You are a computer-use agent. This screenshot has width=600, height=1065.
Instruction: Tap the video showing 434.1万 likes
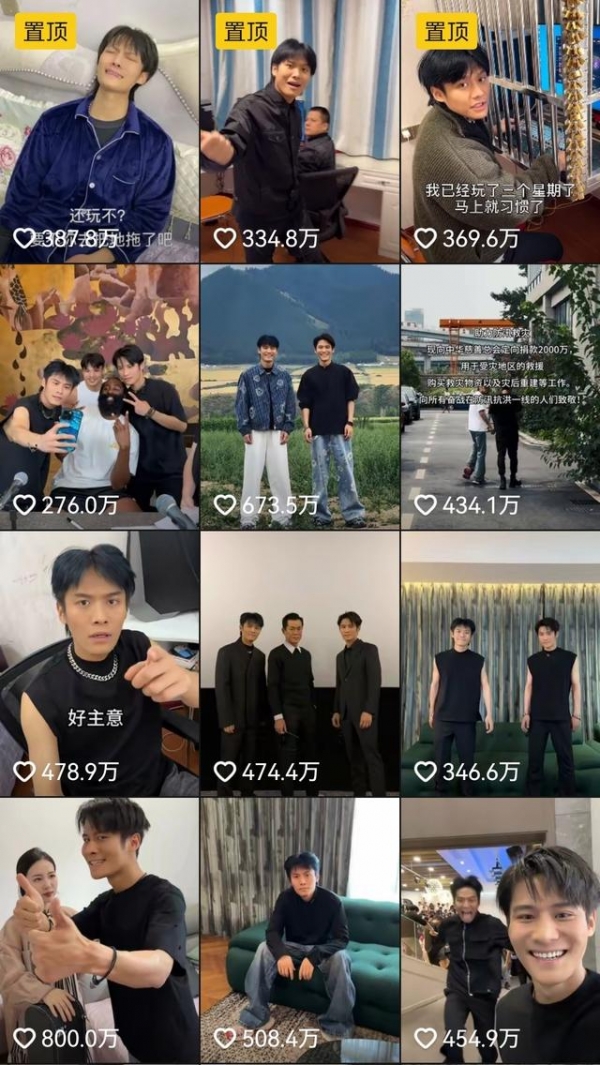pos(500,396)
